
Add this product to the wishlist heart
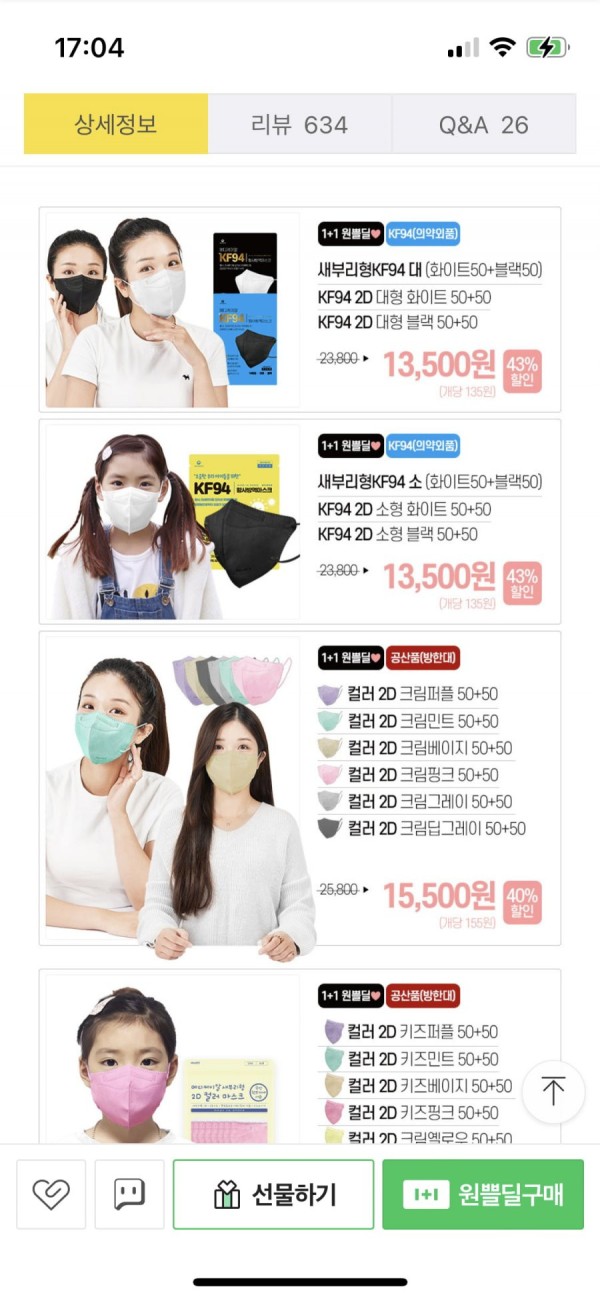pos(50,1194)
